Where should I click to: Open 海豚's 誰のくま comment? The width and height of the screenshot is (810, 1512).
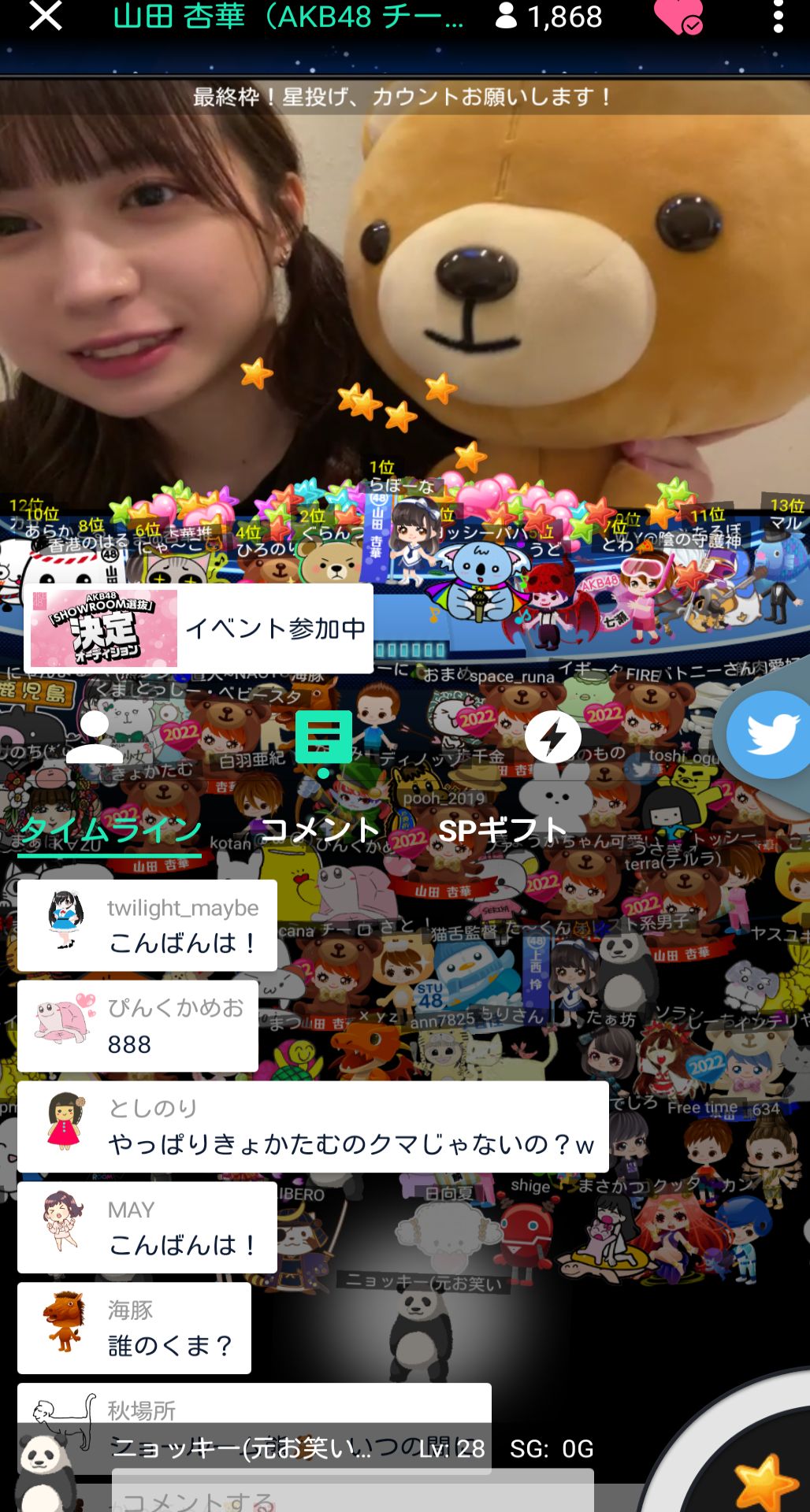pos(135,1329)
